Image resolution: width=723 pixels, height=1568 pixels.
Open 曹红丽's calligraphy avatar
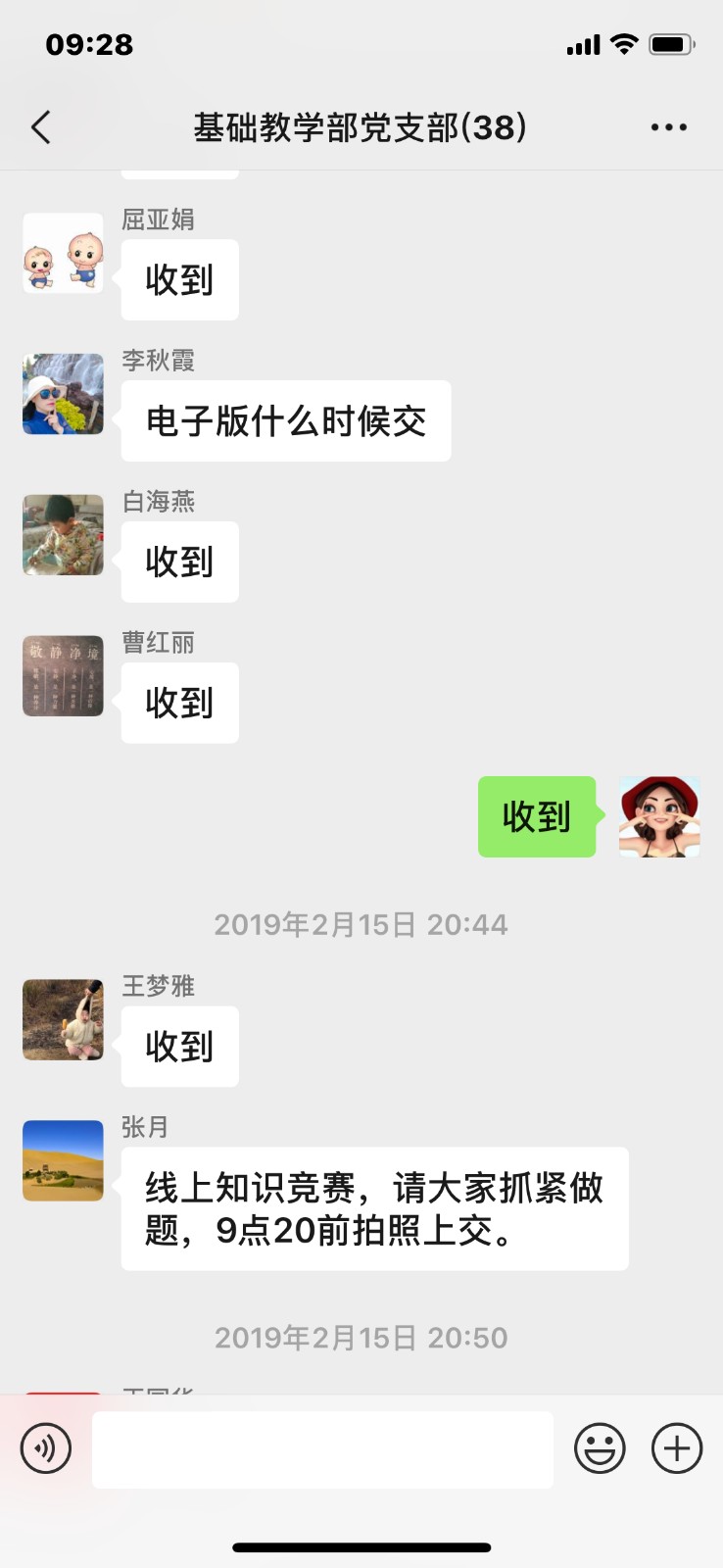pyautogui.click(x=62, y=676)
